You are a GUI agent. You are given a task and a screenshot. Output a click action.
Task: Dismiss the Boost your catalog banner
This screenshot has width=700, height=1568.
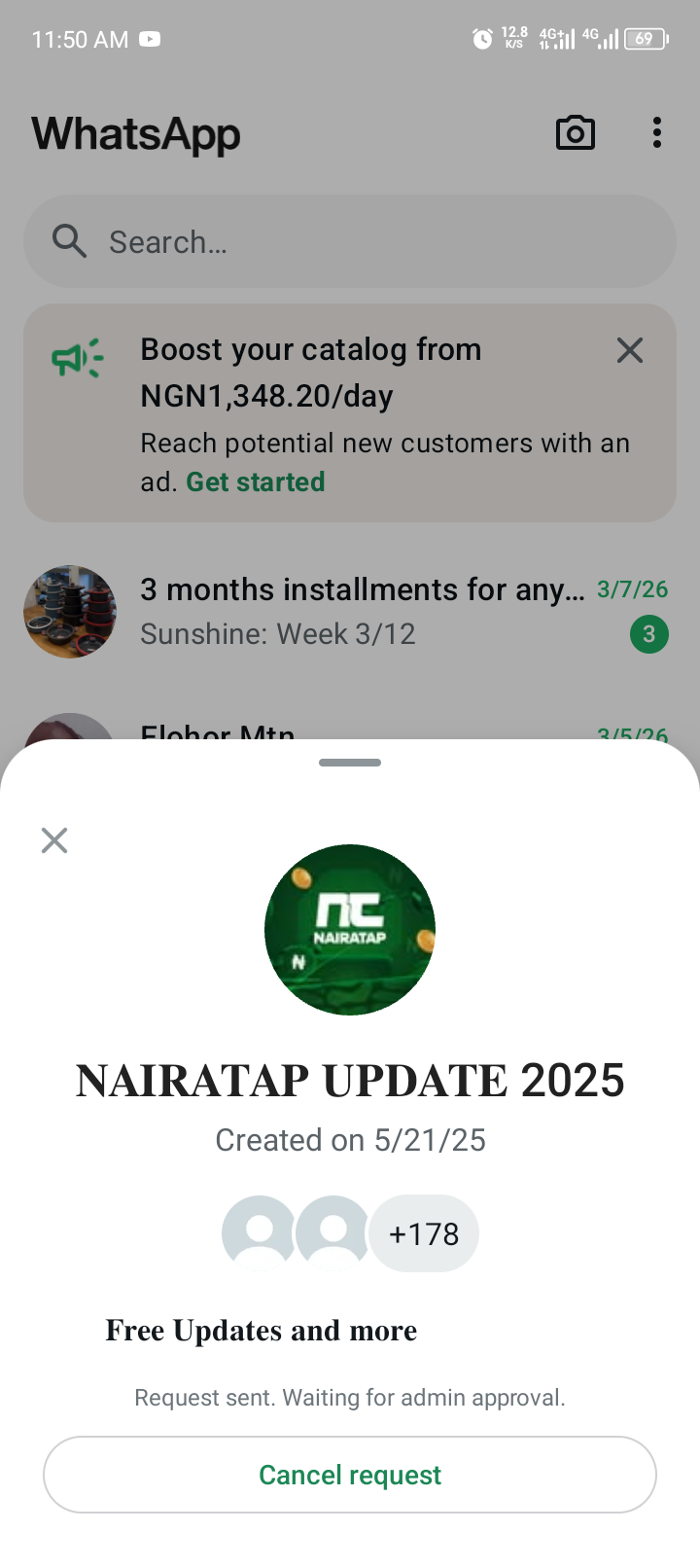coord(630,350)
